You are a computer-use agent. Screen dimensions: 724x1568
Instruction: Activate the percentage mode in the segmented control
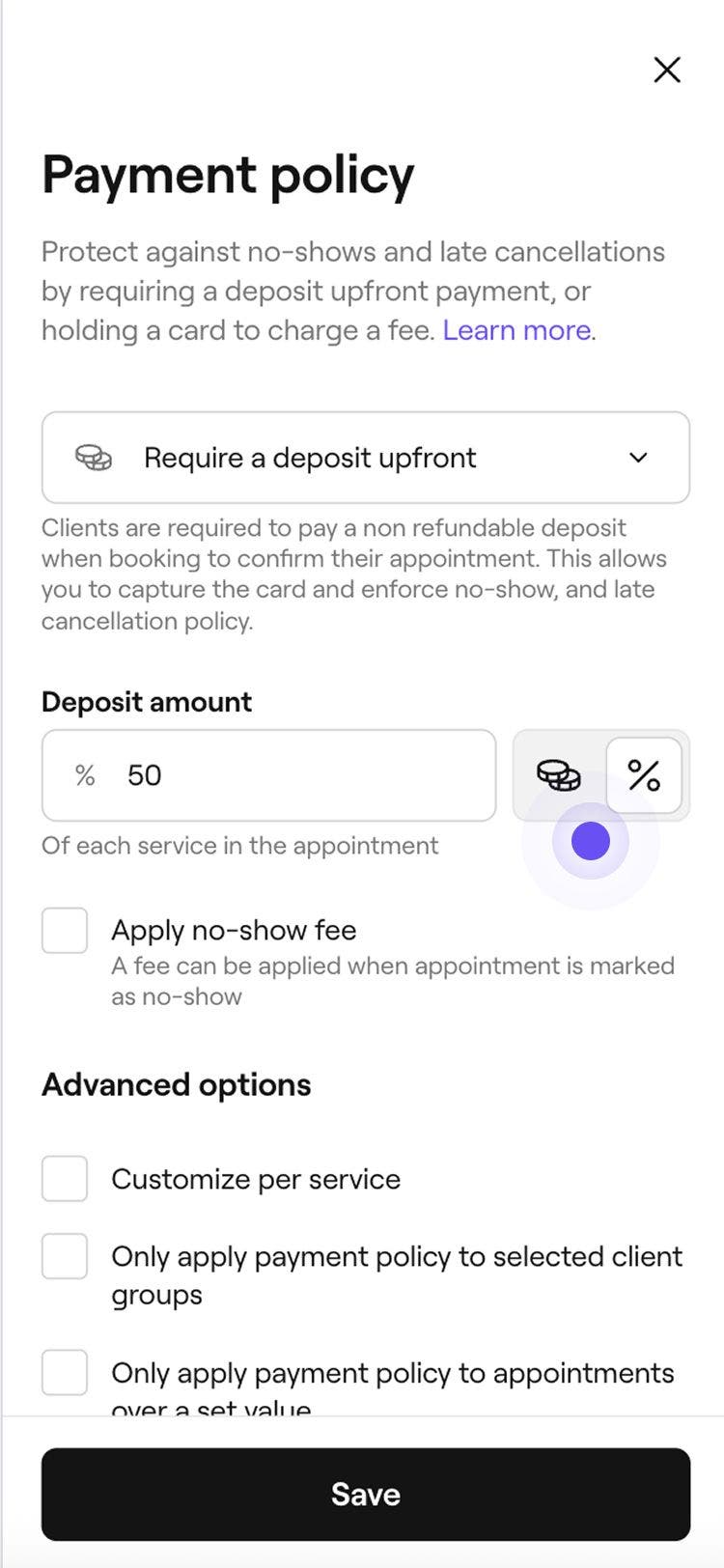645,775
